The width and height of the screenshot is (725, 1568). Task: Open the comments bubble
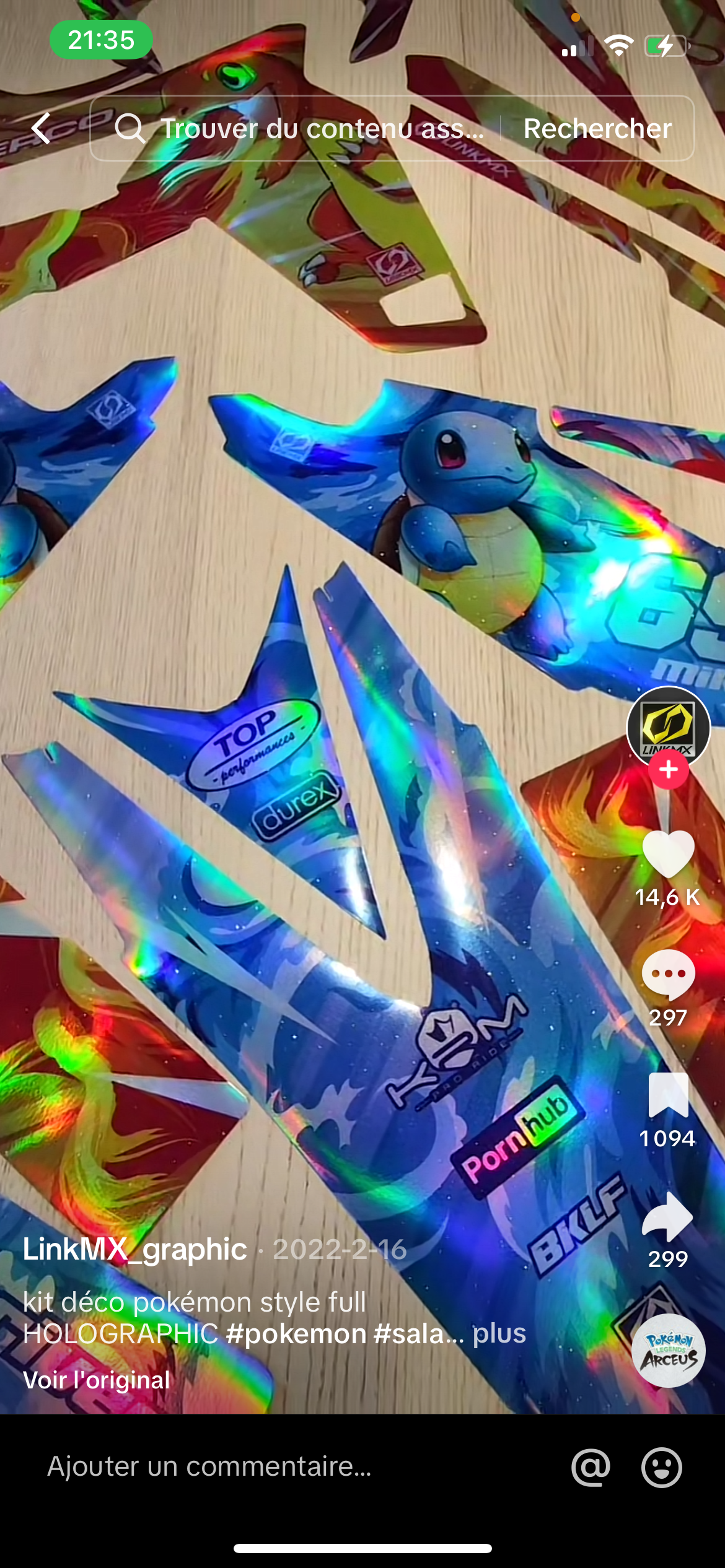pos(667,974)
